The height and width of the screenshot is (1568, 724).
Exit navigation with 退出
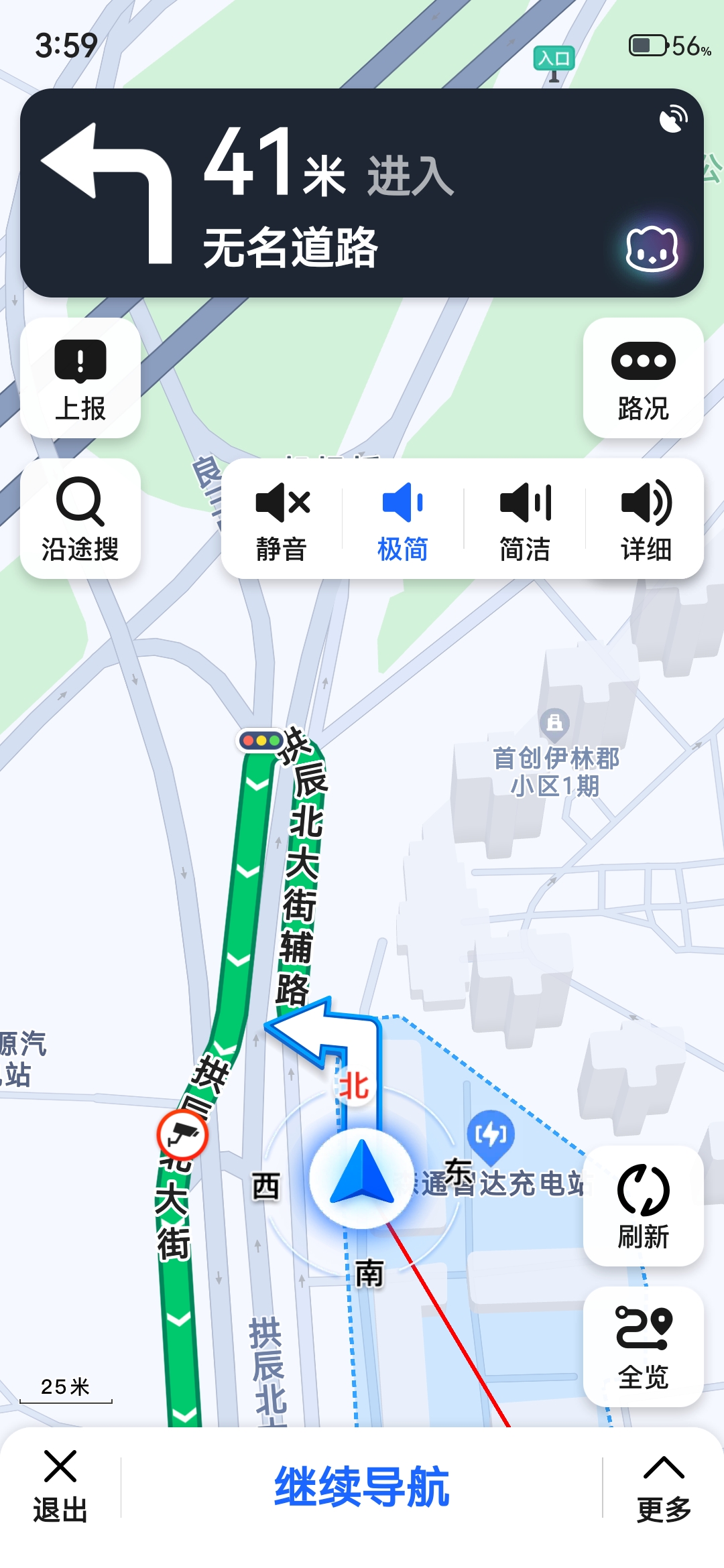tap(60, 1486)
